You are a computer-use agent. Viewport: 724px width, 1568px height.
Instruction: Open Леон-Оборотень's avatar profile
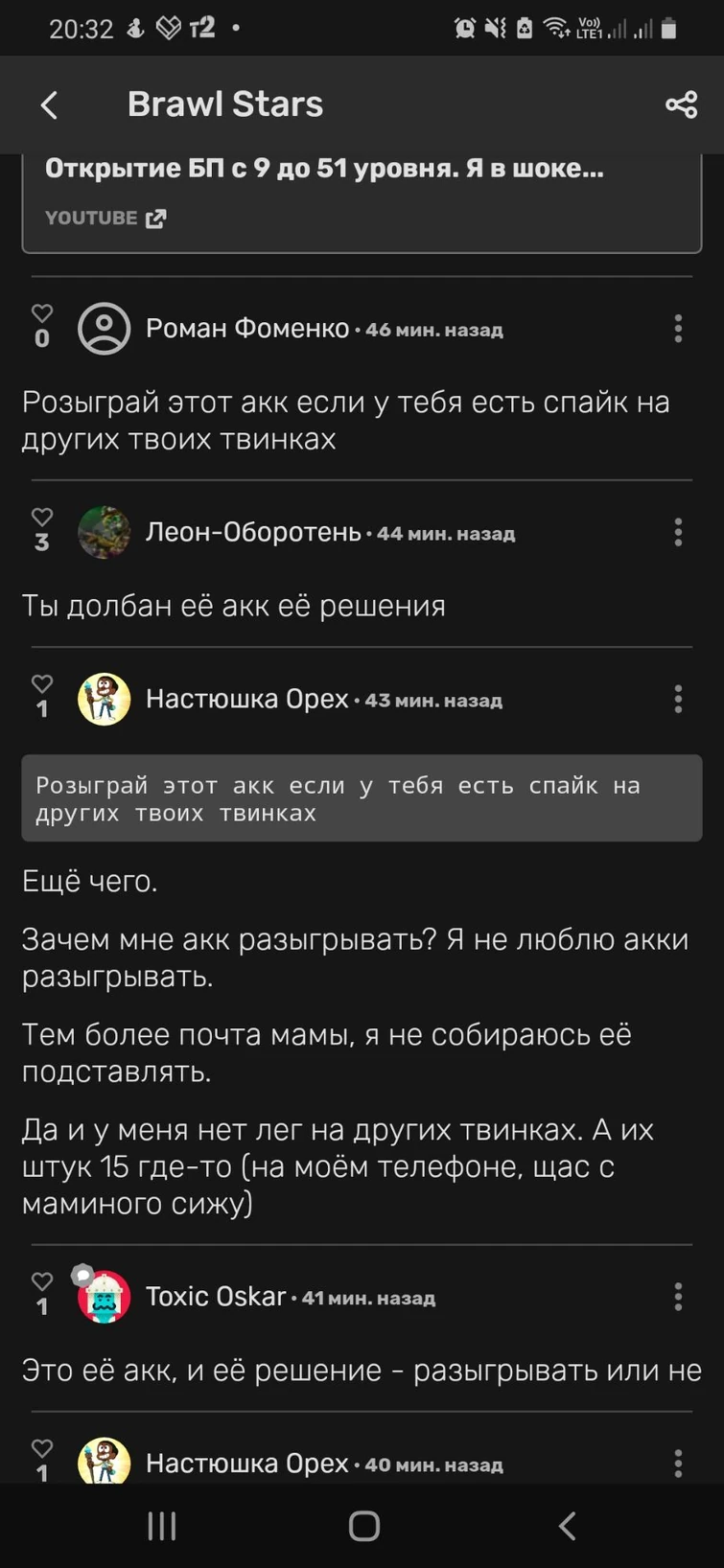(x=104, y=533)
